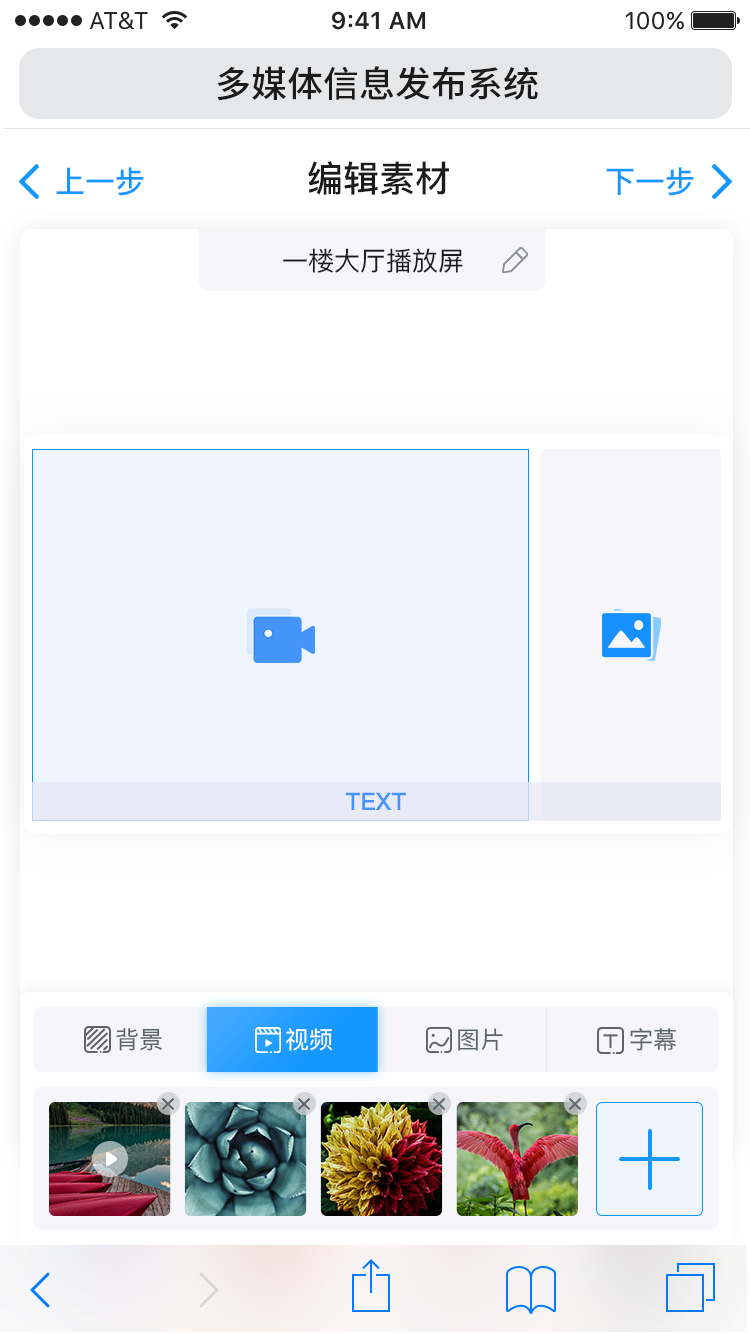Tap the image placeholder on the right panel
Screen dimensions: 750x1334
[x=629, y=635]
